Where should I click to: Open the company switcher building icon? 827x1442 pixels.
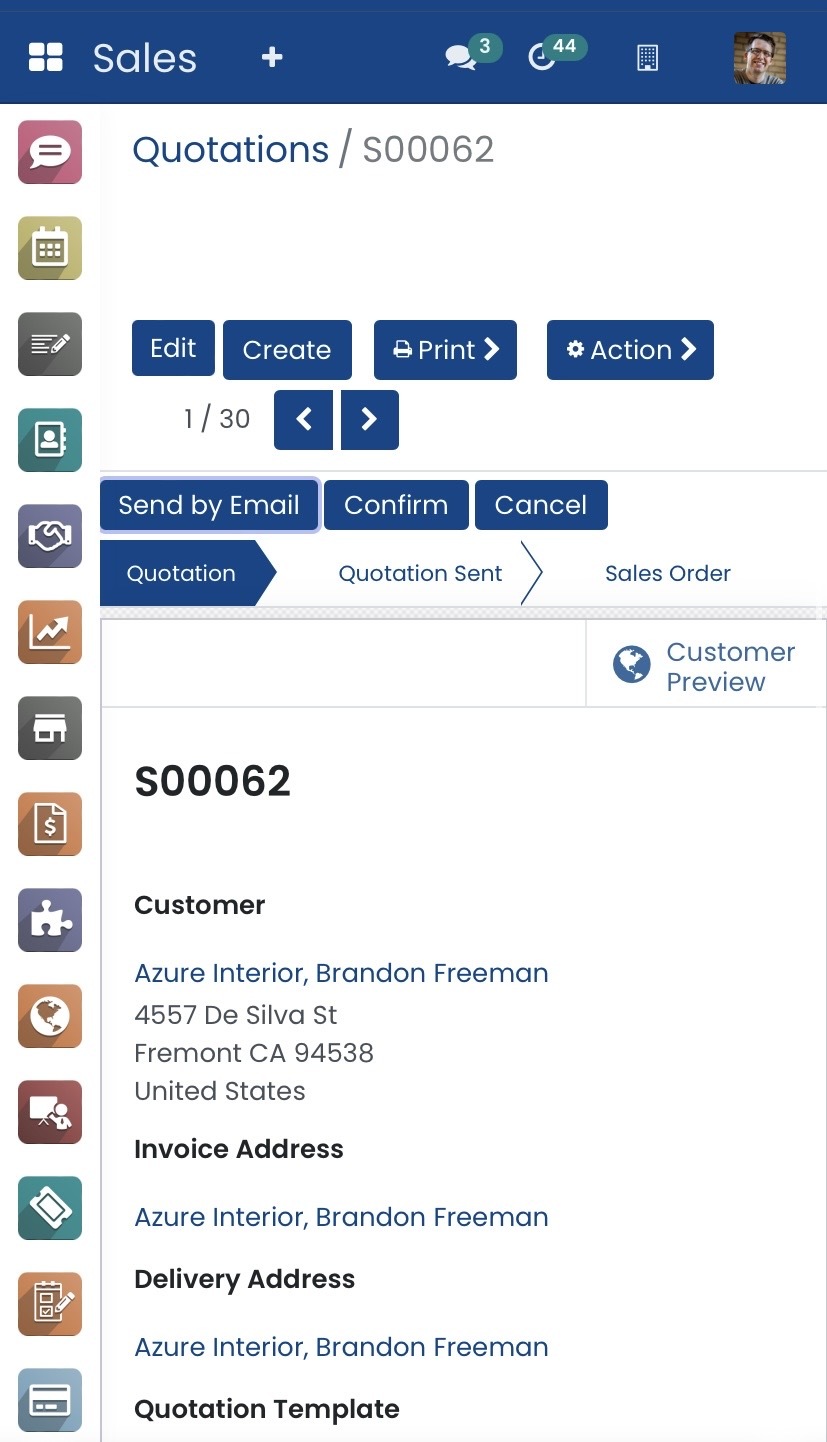[647, 58]
